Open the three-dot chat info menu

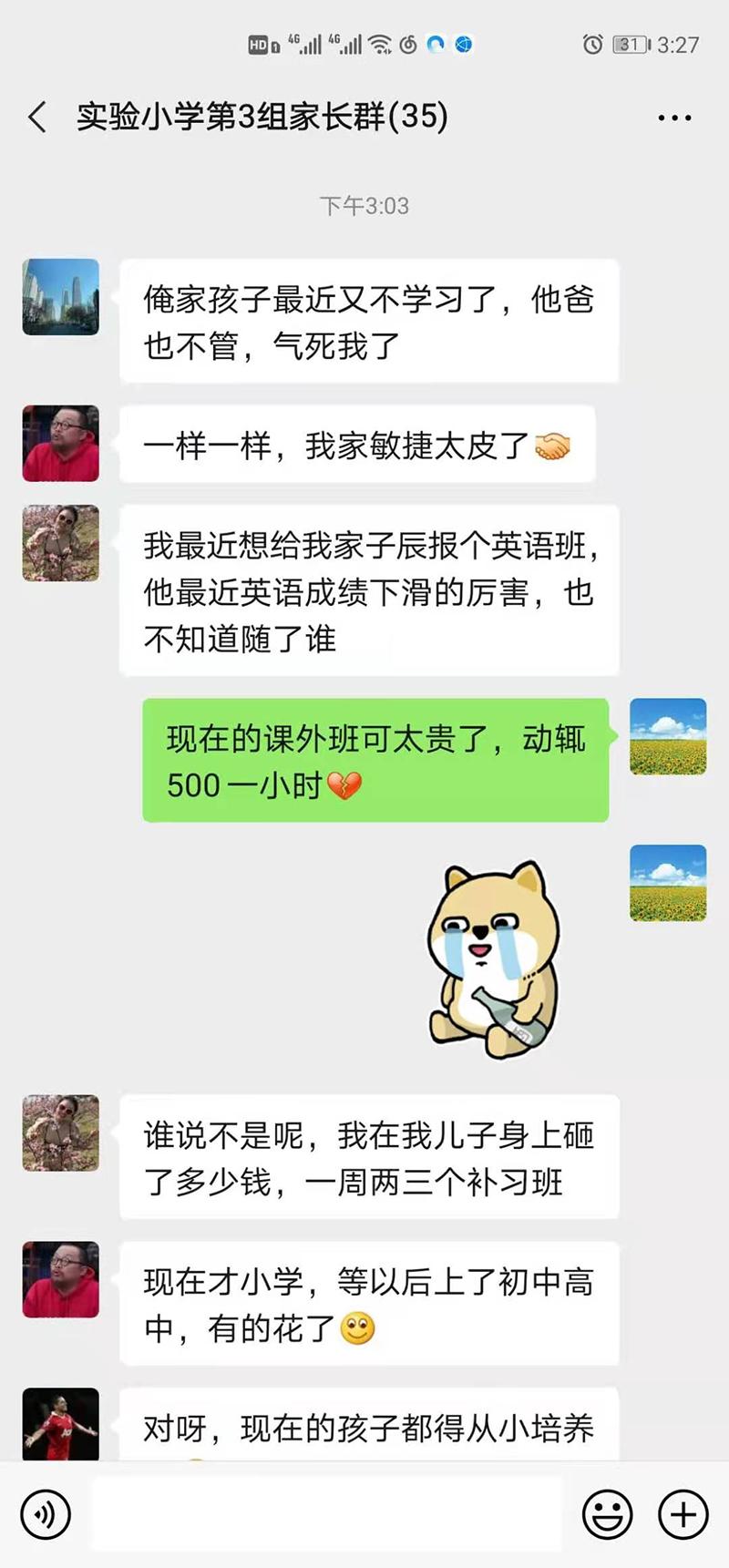[674, 118]
